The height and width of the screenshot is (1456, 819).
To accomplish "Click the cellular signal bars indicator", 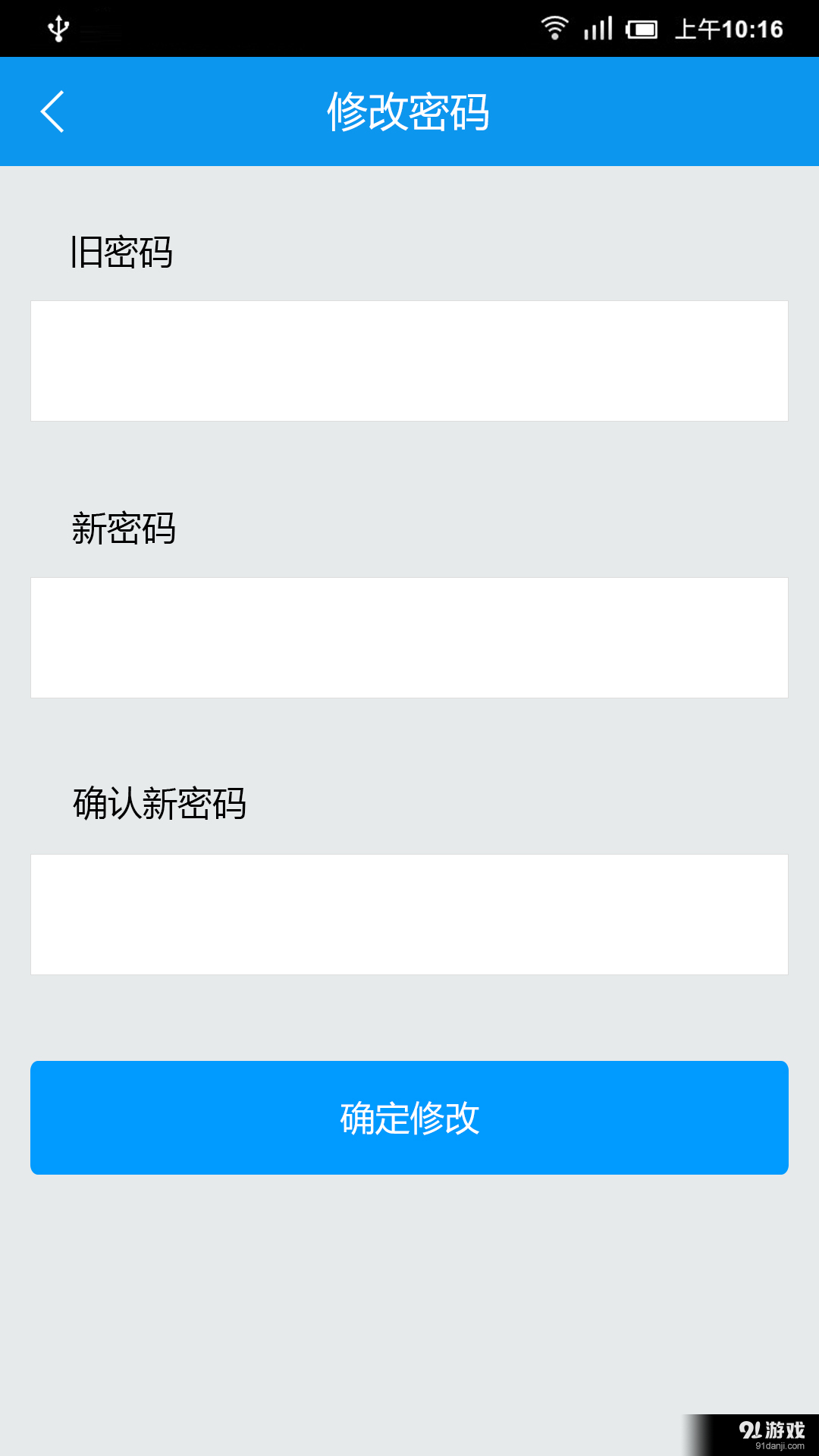I will click(x=598, y=27).
